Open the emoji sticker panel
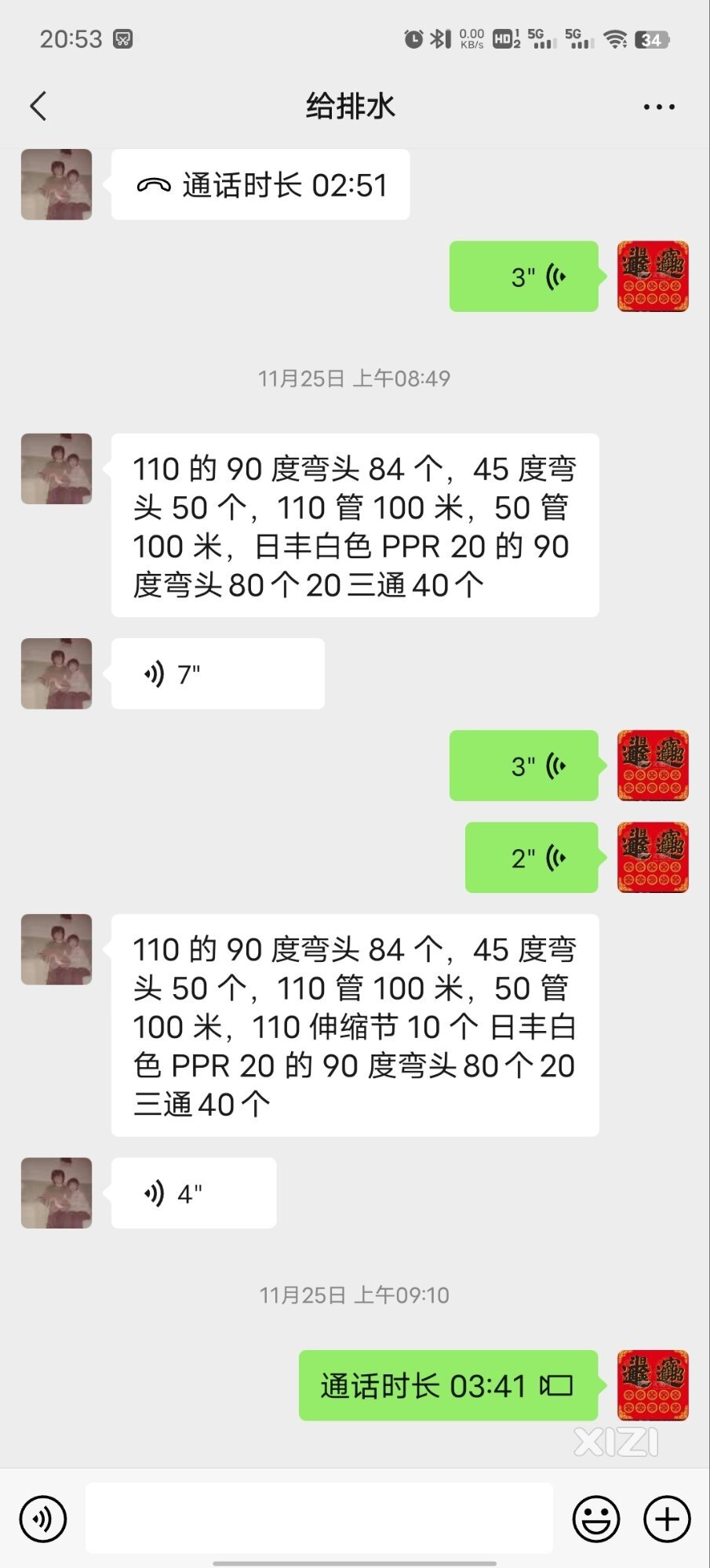This screenshot has height=1568, width=710. point(596,1519)
